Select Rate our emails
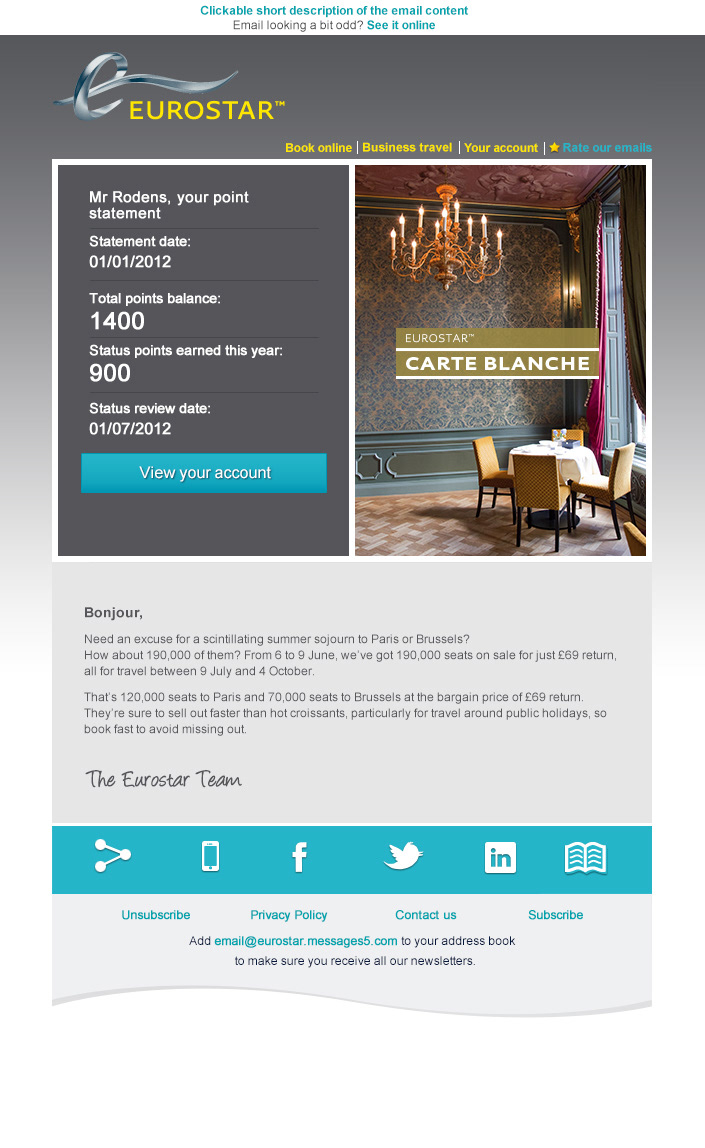Screen dimensions: 705x1148 coord(600,147)
